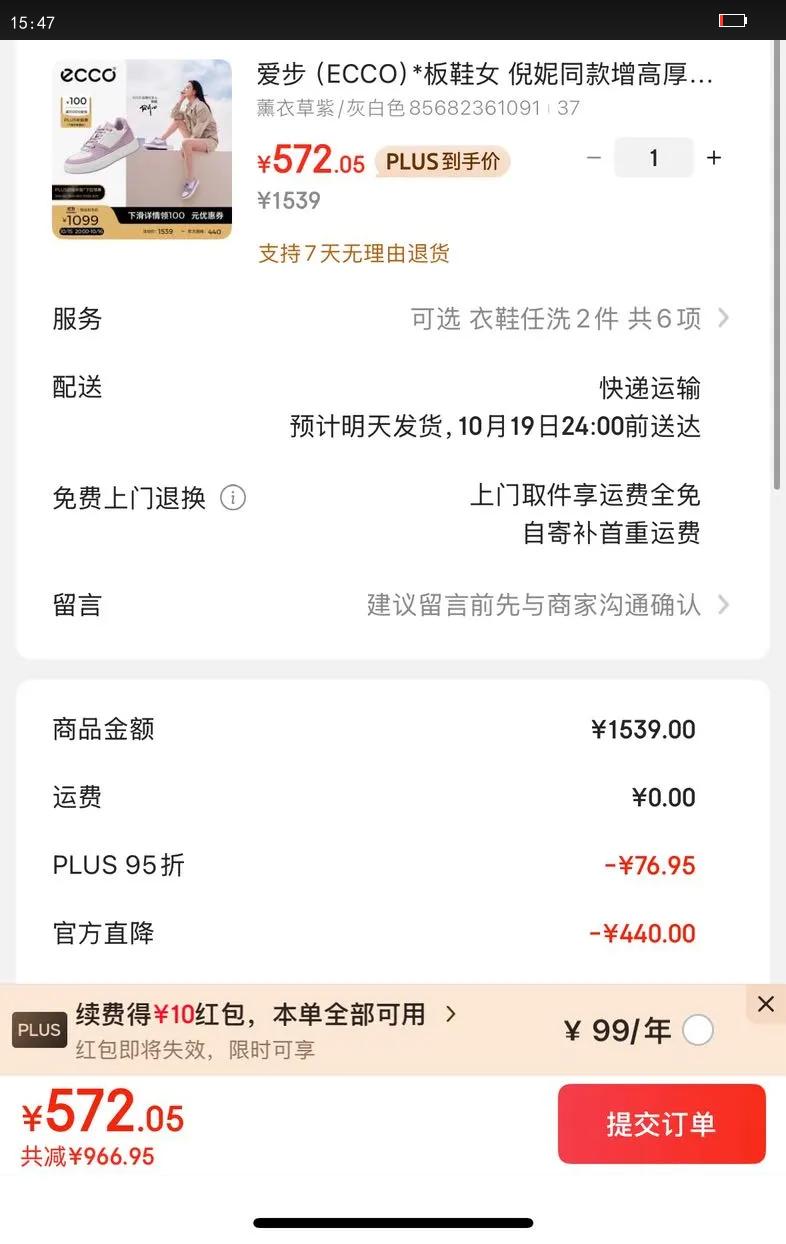The width and height of the screenshot is (786, 1244).
Task: Edit the quantity field showing 1
Action: (654, 158)
